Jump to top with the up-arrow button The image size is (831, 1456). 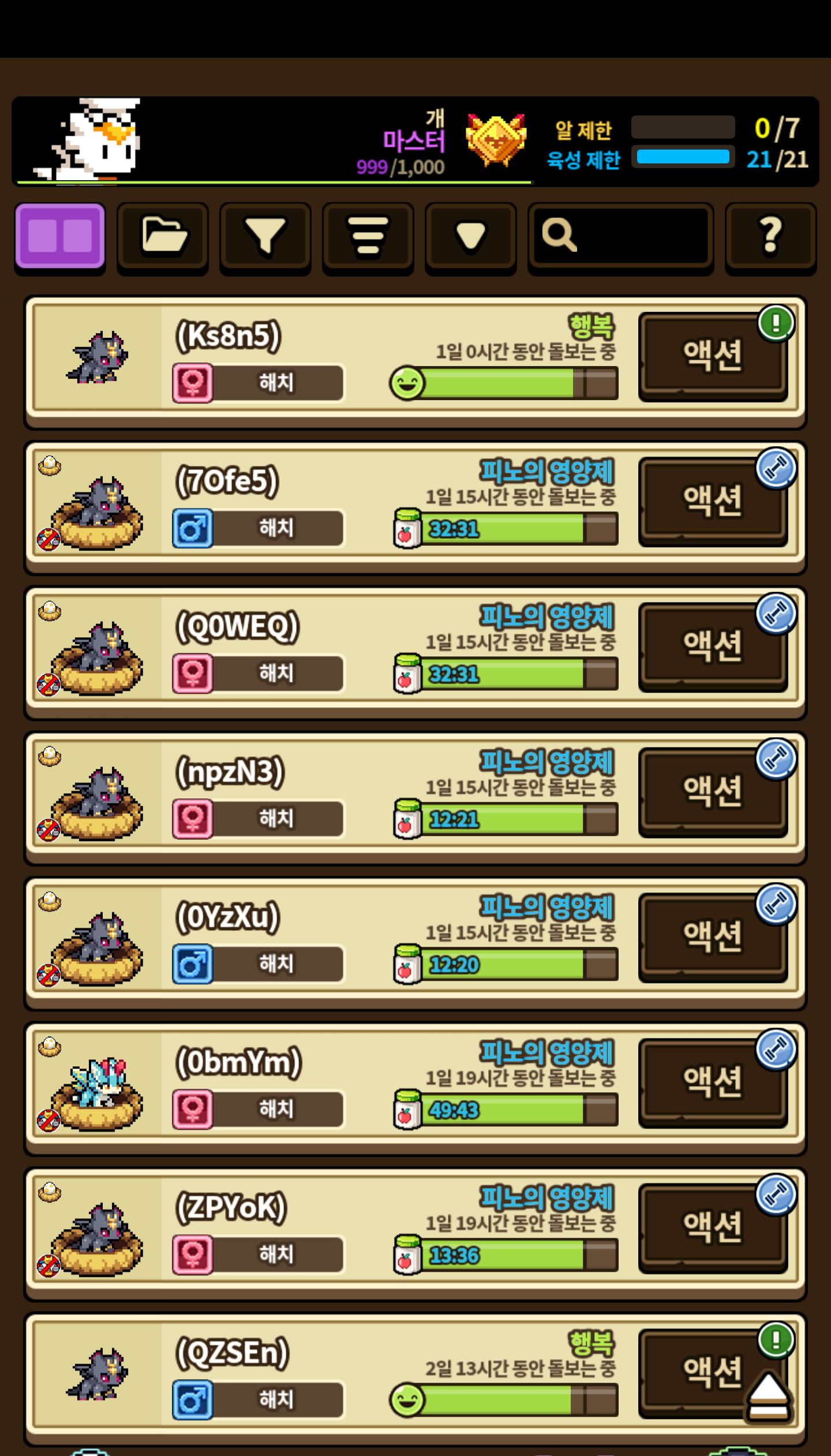[769, 1396]
